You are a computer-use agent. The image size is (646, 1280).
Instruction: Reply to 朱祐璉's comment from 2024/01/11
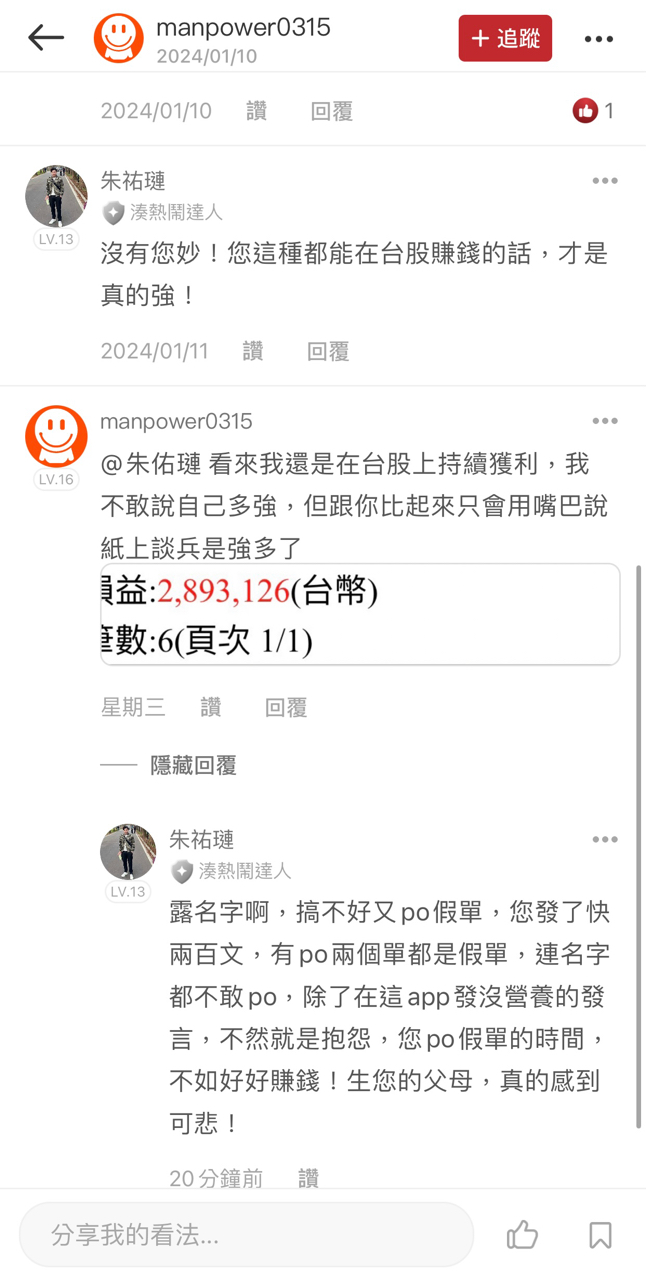[327, 351]
